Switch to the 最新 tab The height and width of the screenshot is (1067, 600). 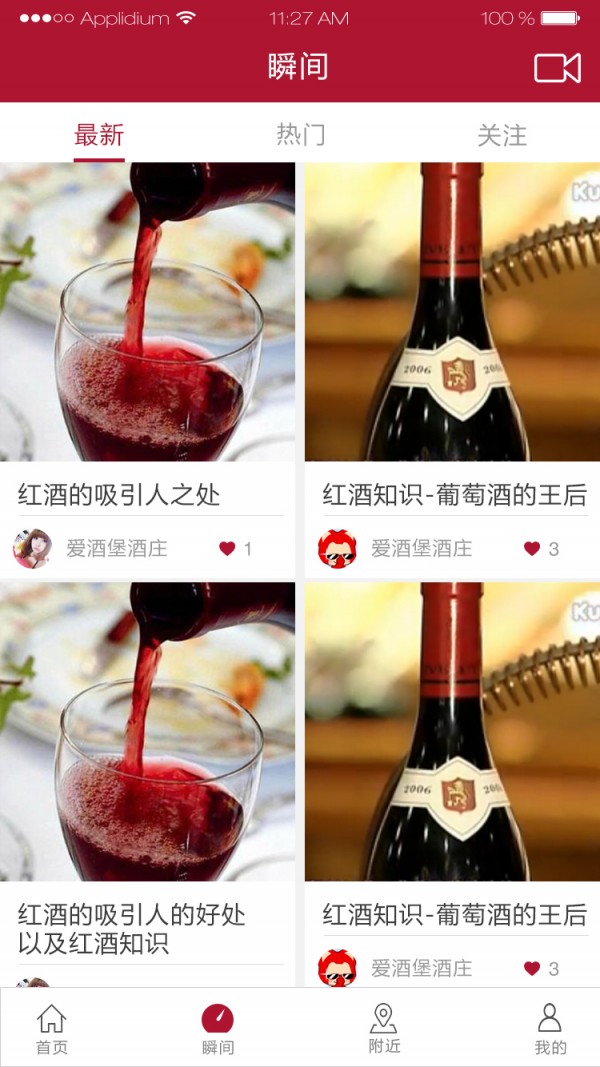point(99,135)
